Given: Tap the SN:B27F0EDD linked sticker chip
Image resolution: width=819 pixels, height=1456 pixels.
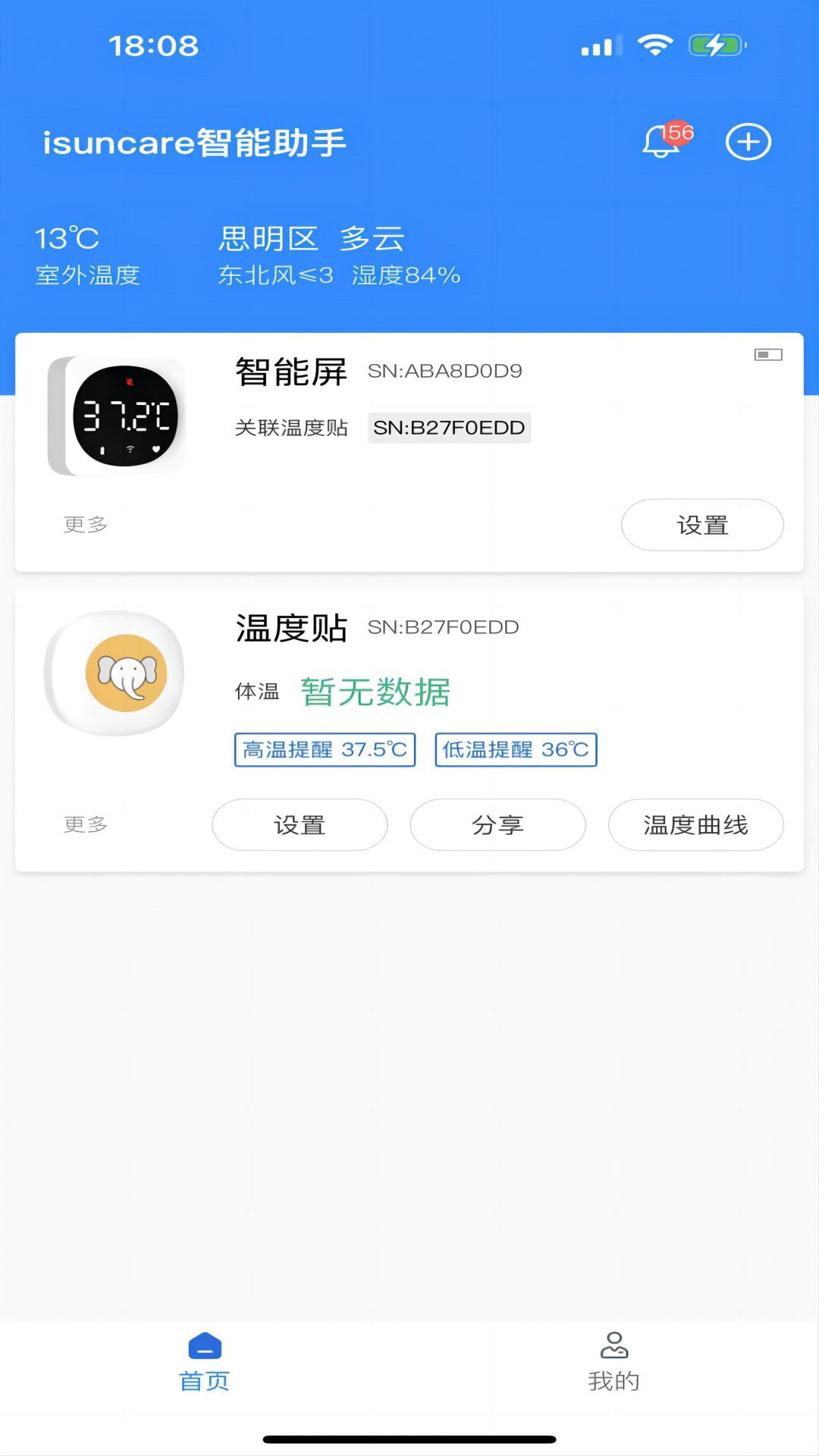Looking at the screenshot, I should (448, 428).
